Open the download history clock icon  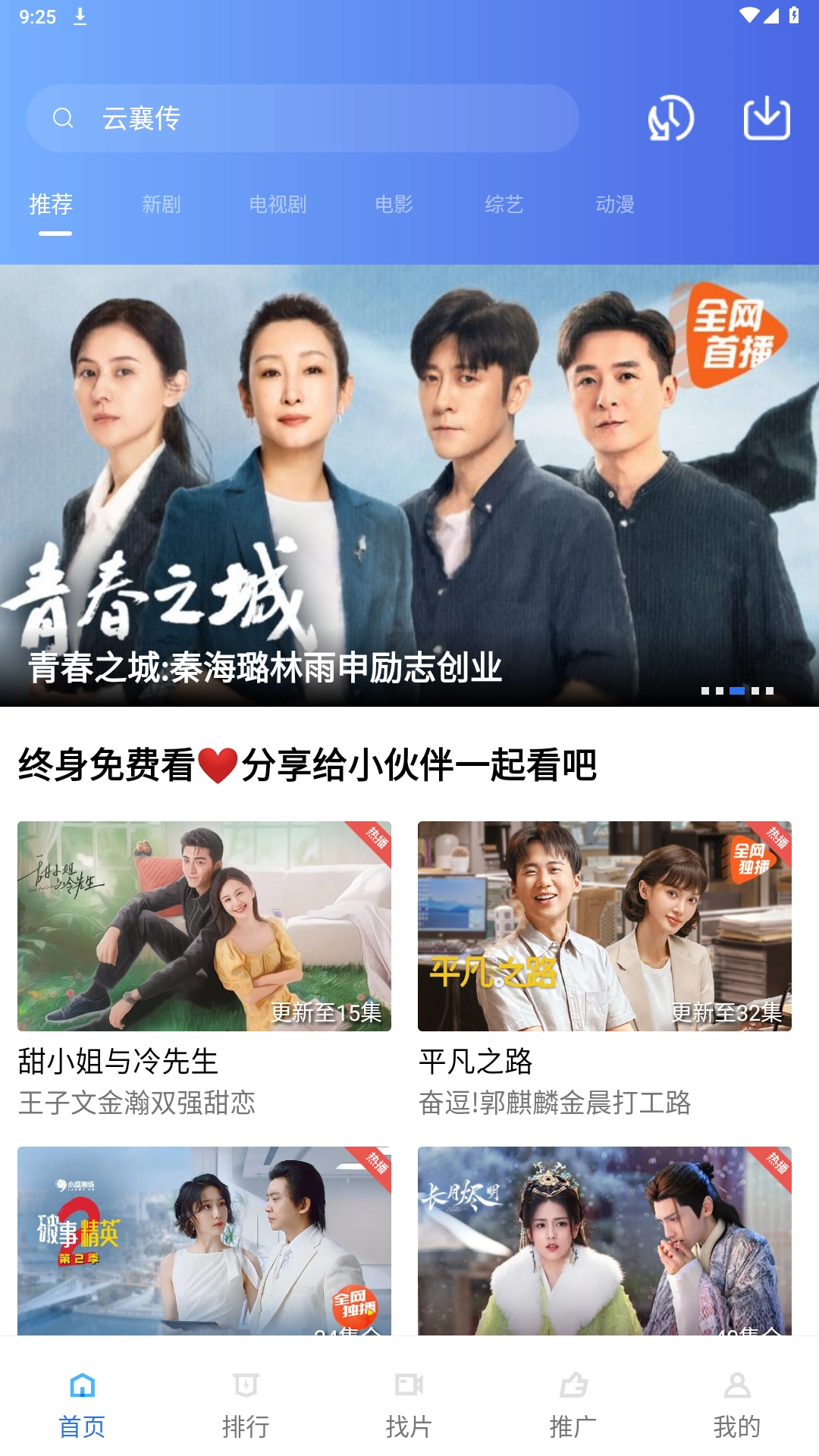click(670, 118)
